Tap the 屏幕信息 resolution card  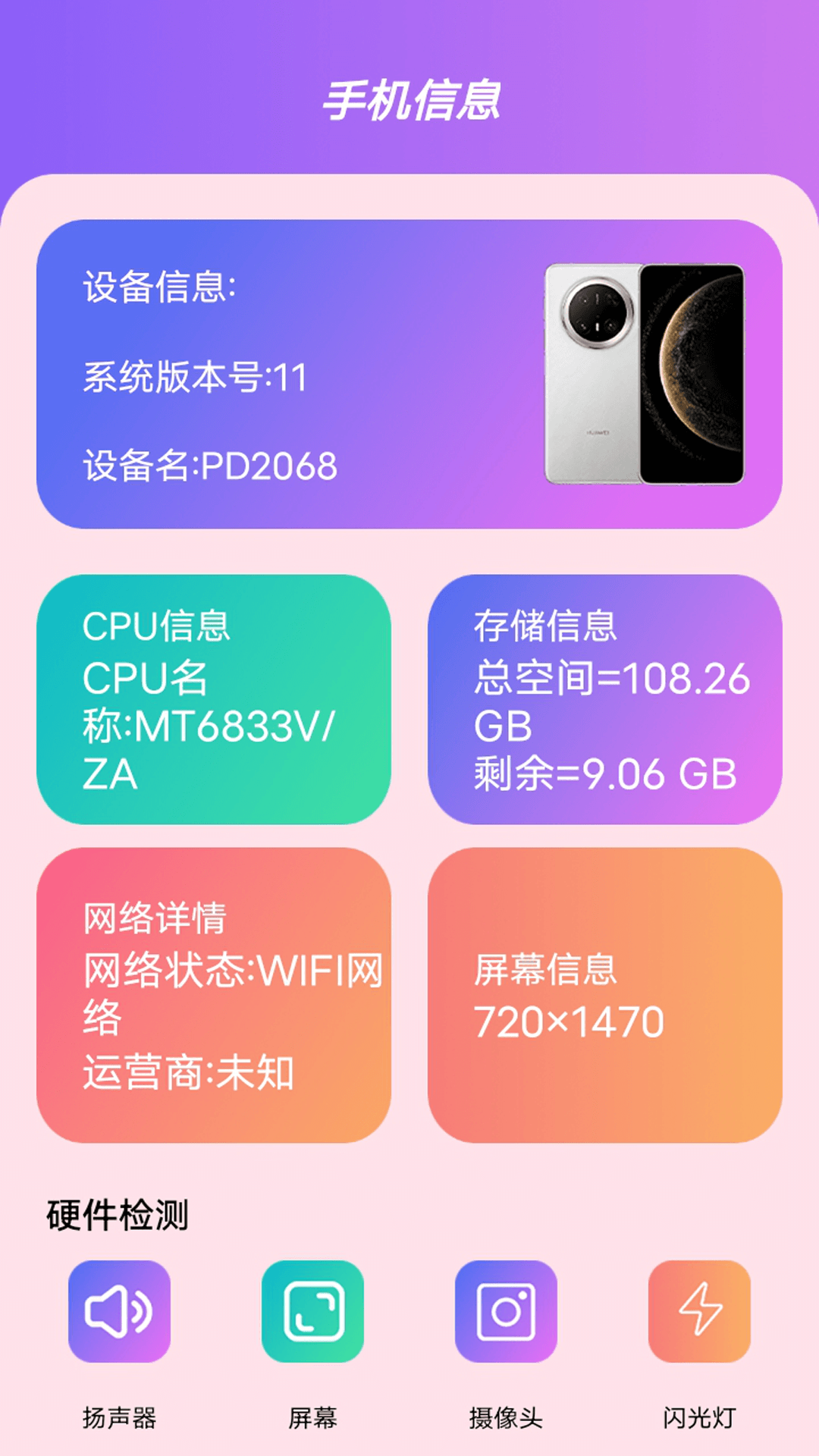tap(605, 995)
